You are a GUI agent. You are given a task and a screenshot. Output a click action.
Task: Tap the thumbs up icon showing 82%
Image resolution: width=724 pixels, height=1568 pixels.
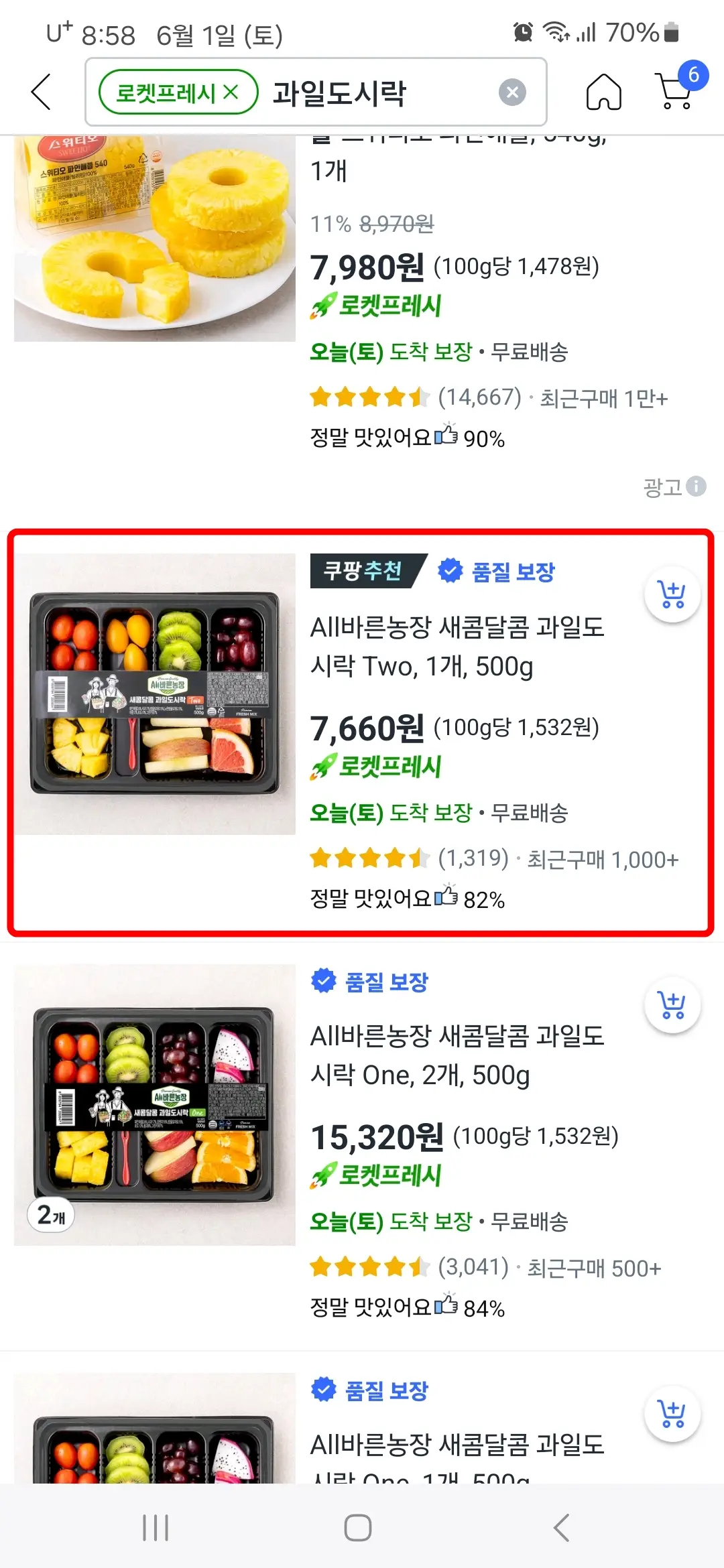coord(448,898)
